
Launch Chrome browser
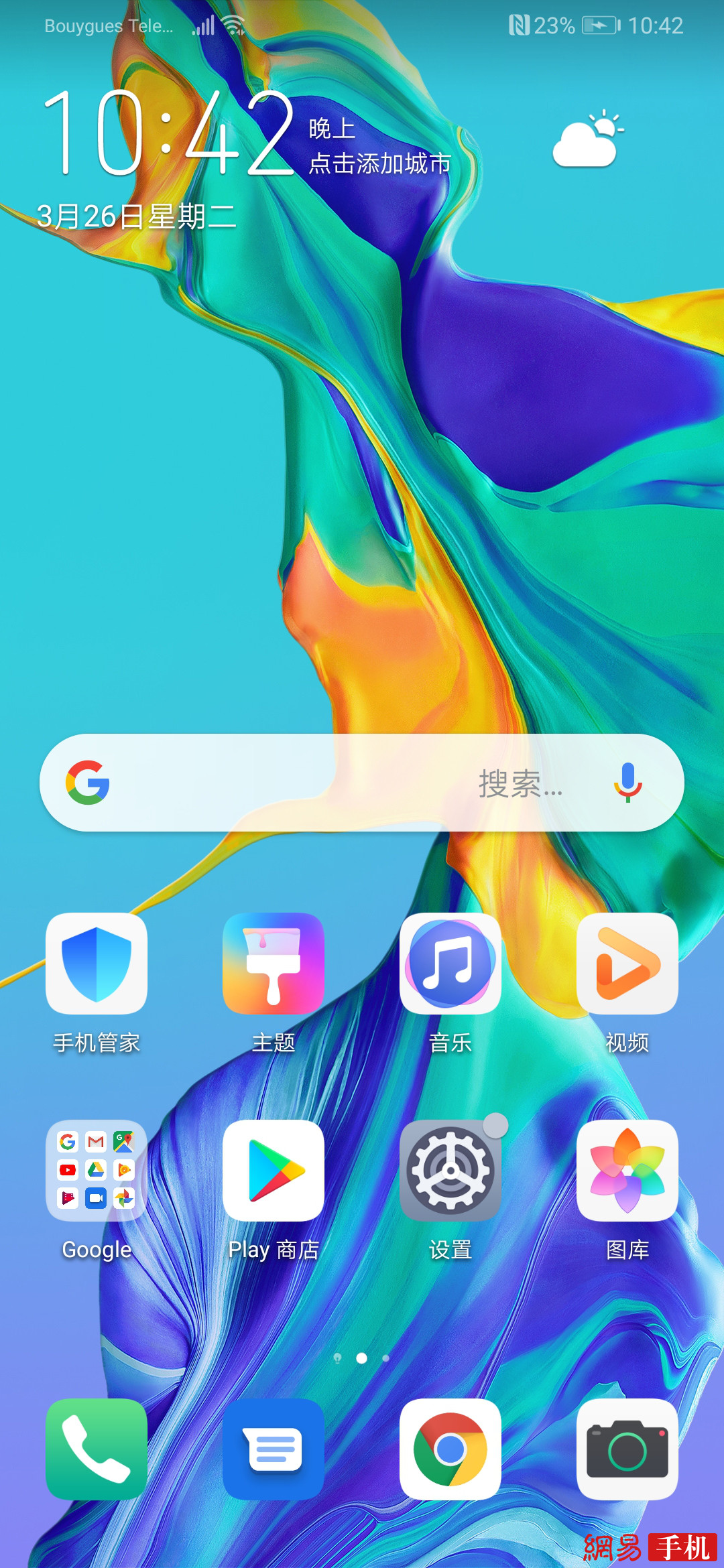(x=450, y=1449)
